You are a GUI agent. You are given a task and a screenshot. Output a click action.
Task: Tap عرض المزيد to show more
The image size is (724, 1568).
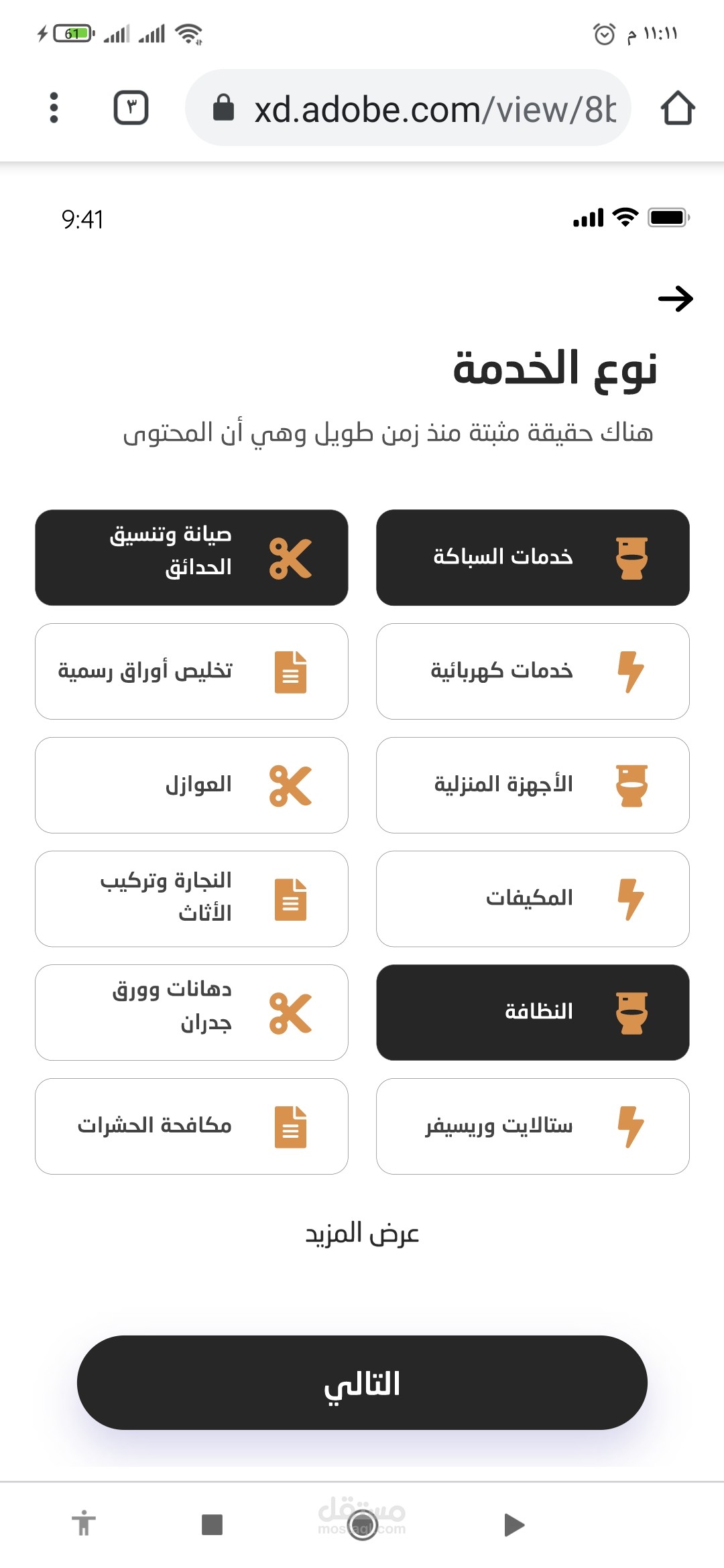pos(362,1234)
